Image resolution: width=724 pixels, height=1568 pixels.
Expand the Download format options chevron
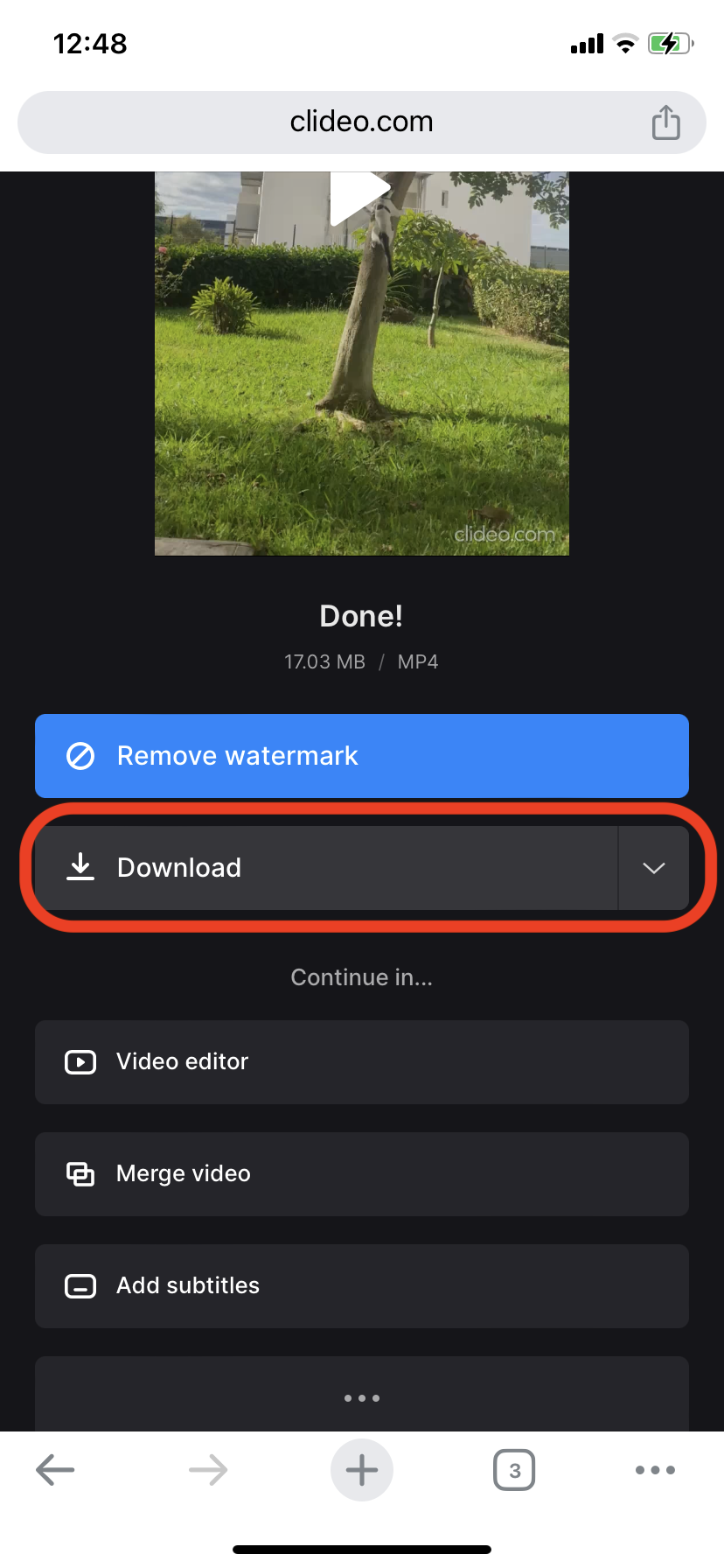tap(653, 867)
